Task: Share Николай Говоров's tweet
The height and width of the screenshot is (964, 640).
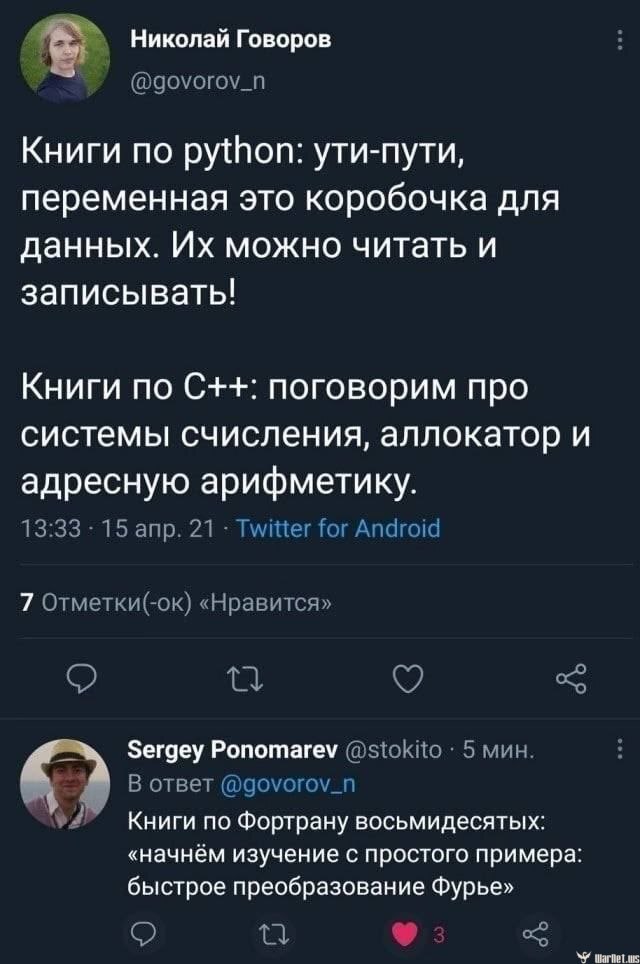Action: coord(570,682)
